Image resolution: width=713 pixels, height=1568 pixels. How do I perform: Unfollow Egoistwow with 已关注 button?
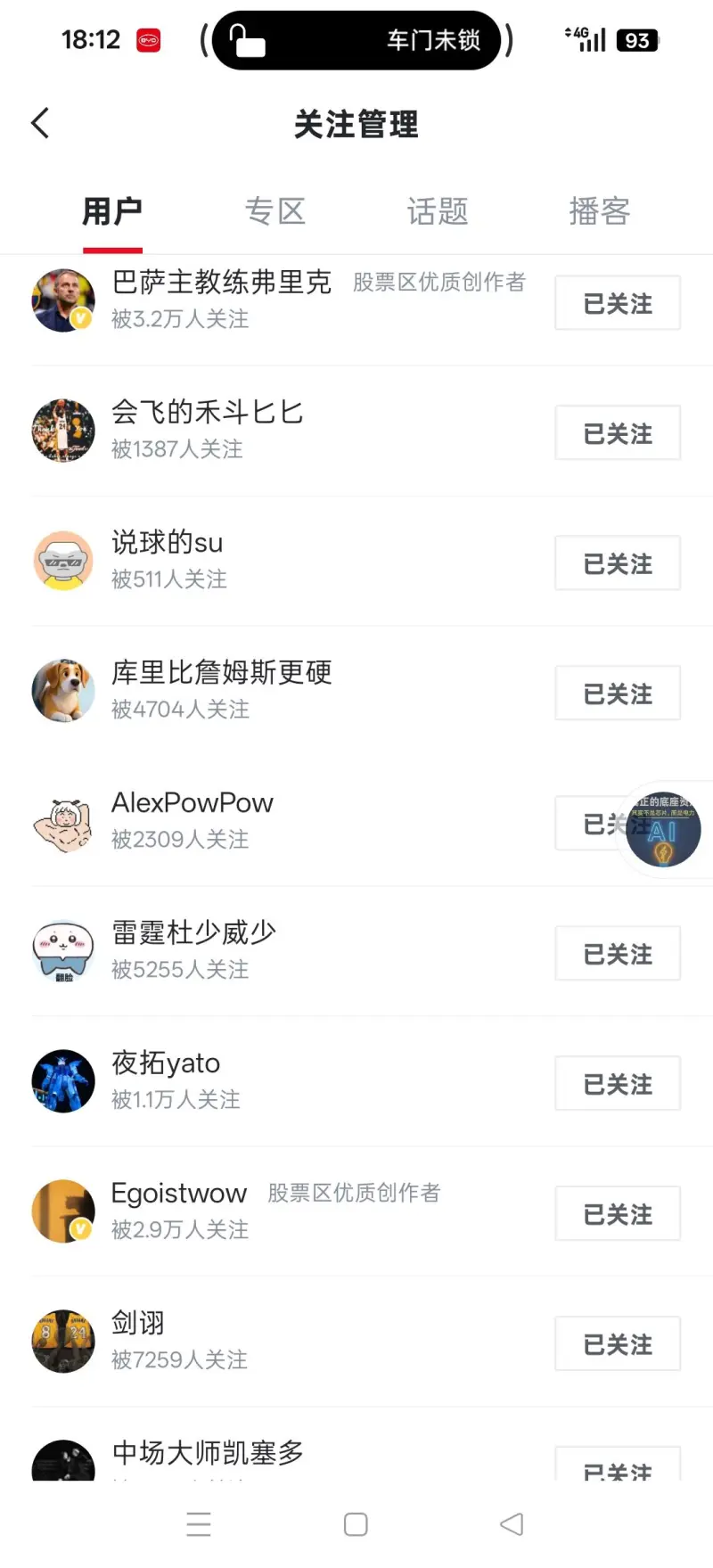click(618, 1214)
